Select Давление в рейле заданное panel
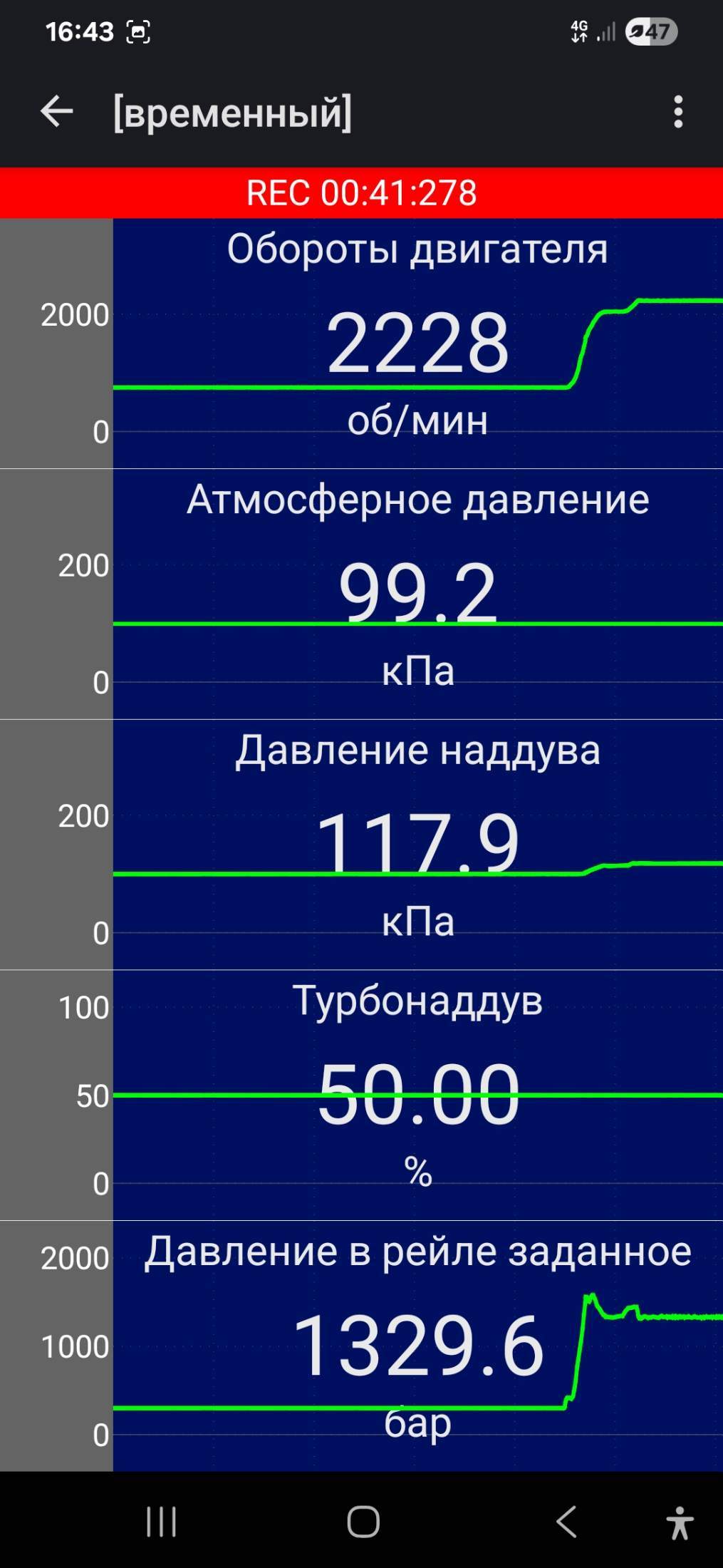 point(361,1346)
